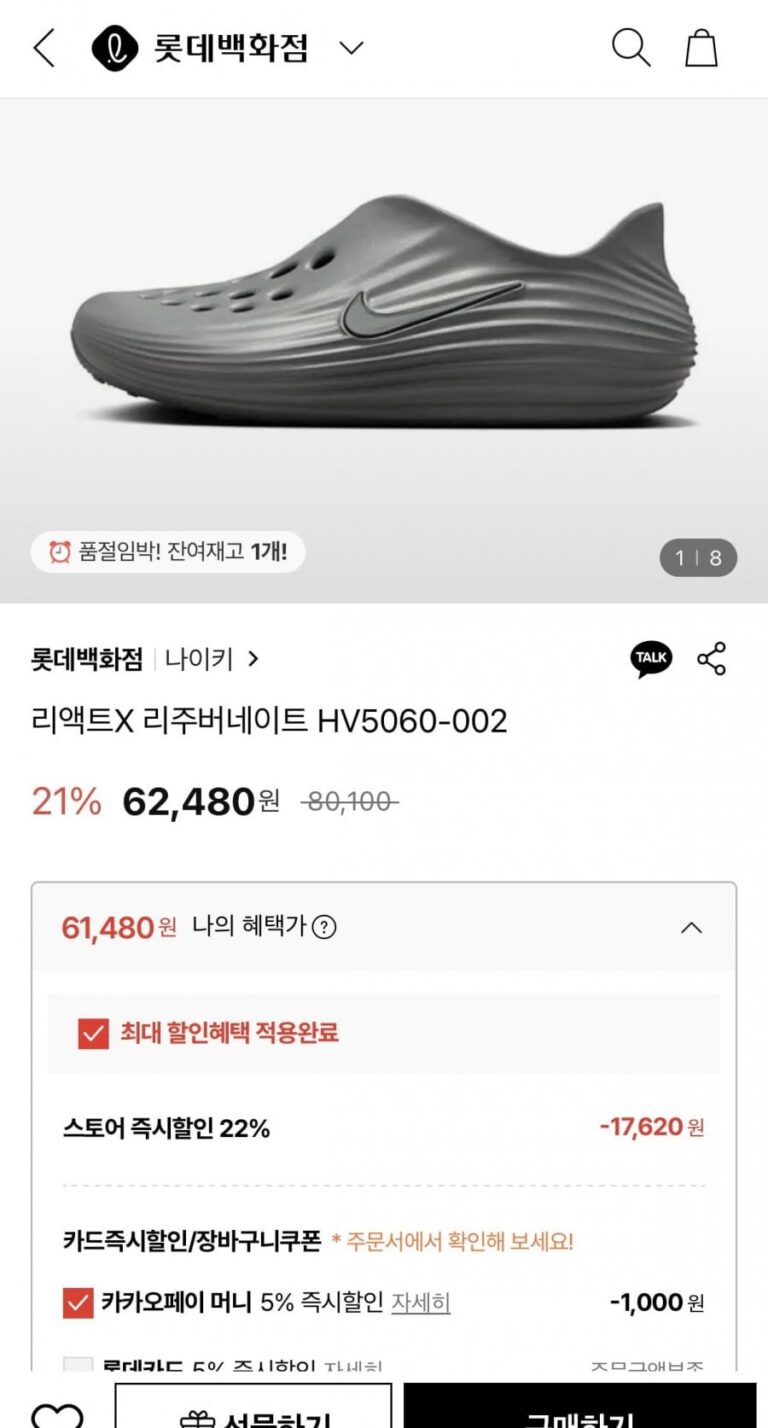The width and height of the screenshot is (768, 1428).
Task: Open 자세히 link for 카카오페이 머니 discount
Action: (420, 1303)
